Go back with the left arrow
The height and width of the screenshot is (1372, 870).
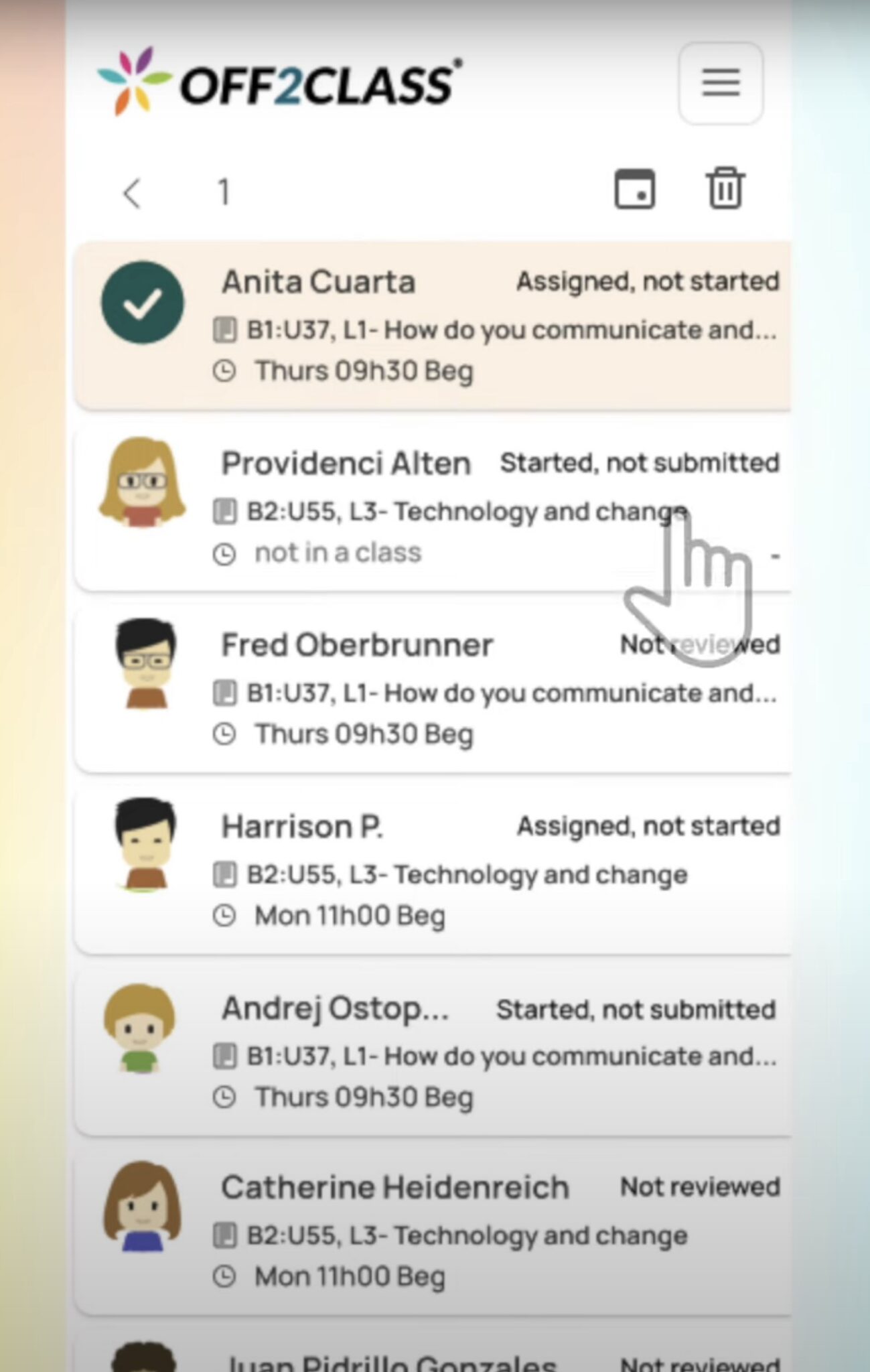[133, 194]
